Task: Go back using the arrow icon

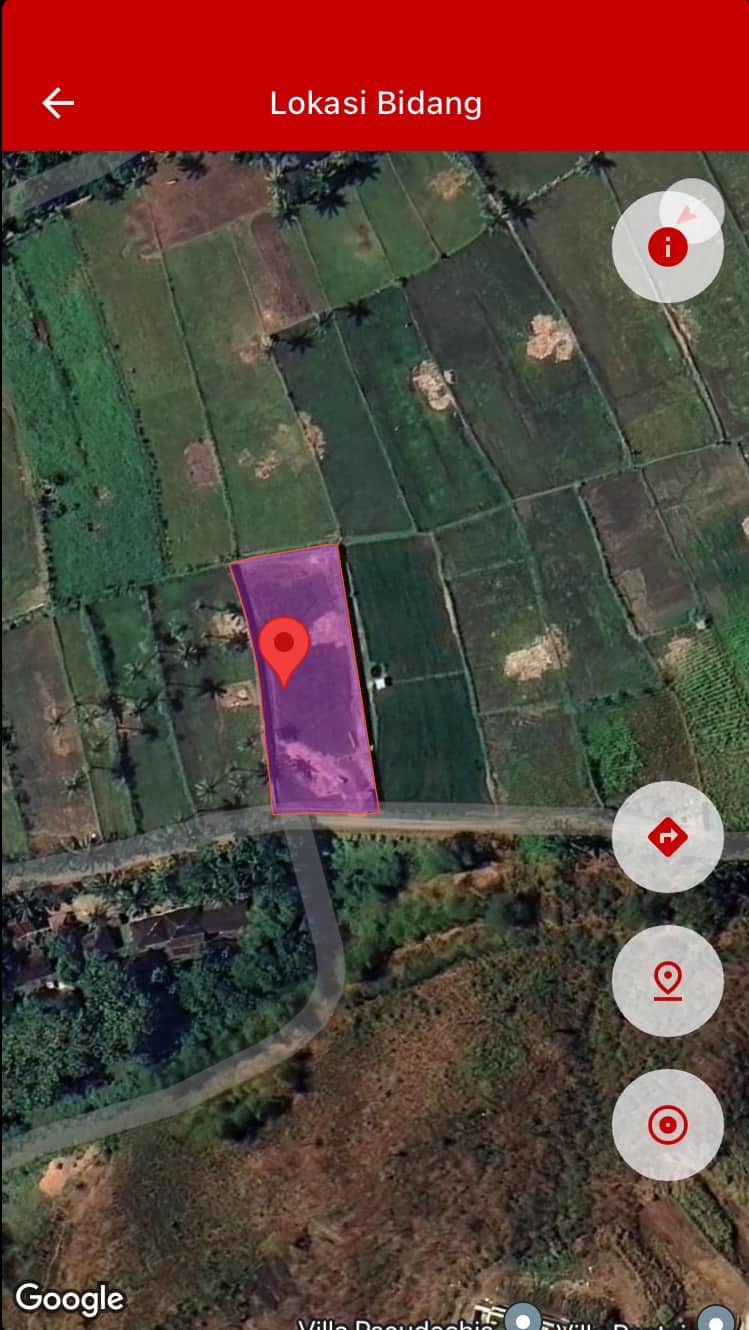Action: pyautogui.click(x=58, y=103)
